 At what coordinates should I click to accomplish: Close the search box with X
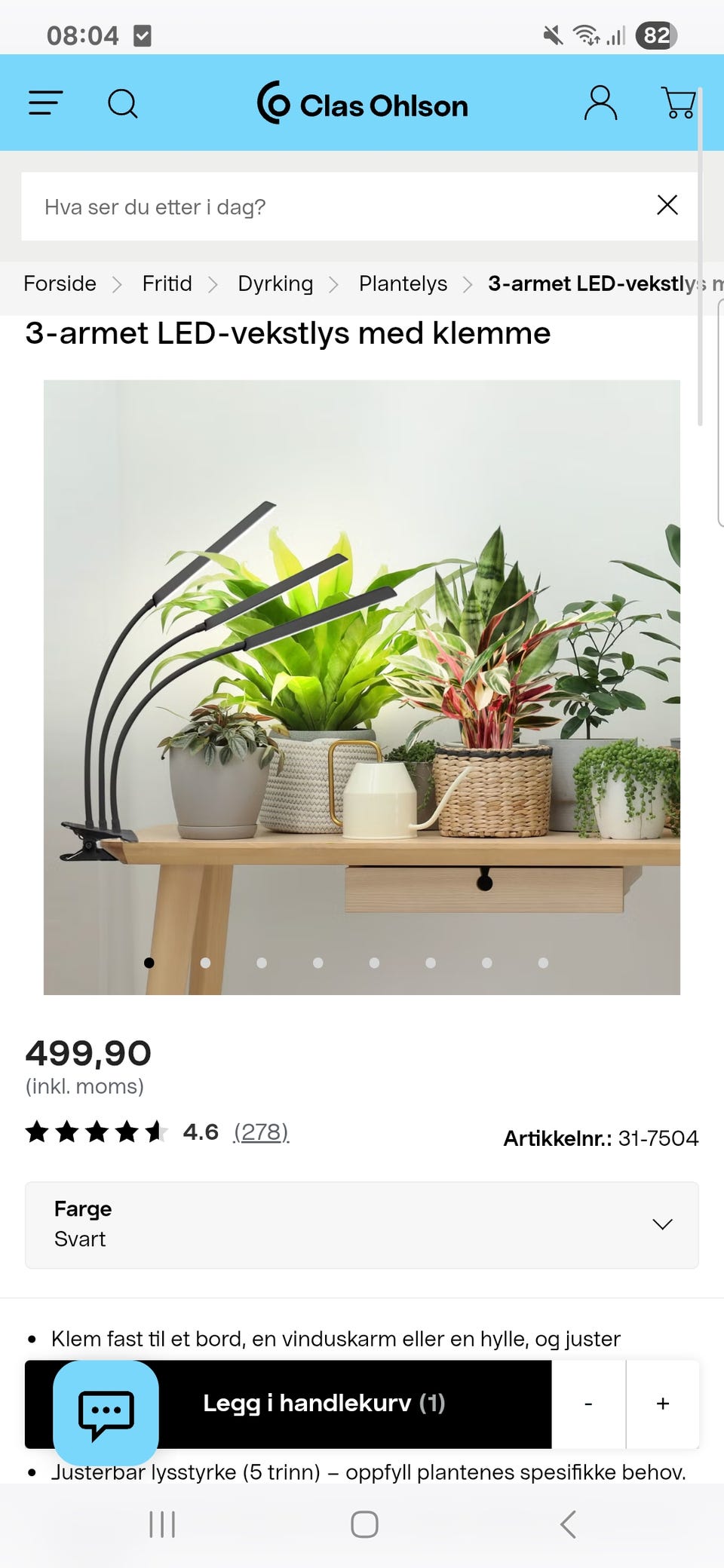(667, 205)
